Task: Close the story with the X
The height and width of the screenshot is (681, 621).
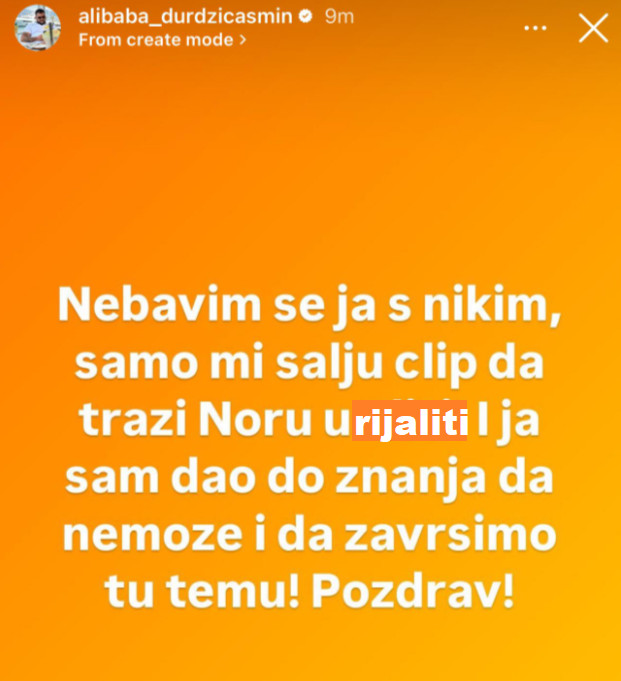Action: click(x=593, y=28)
